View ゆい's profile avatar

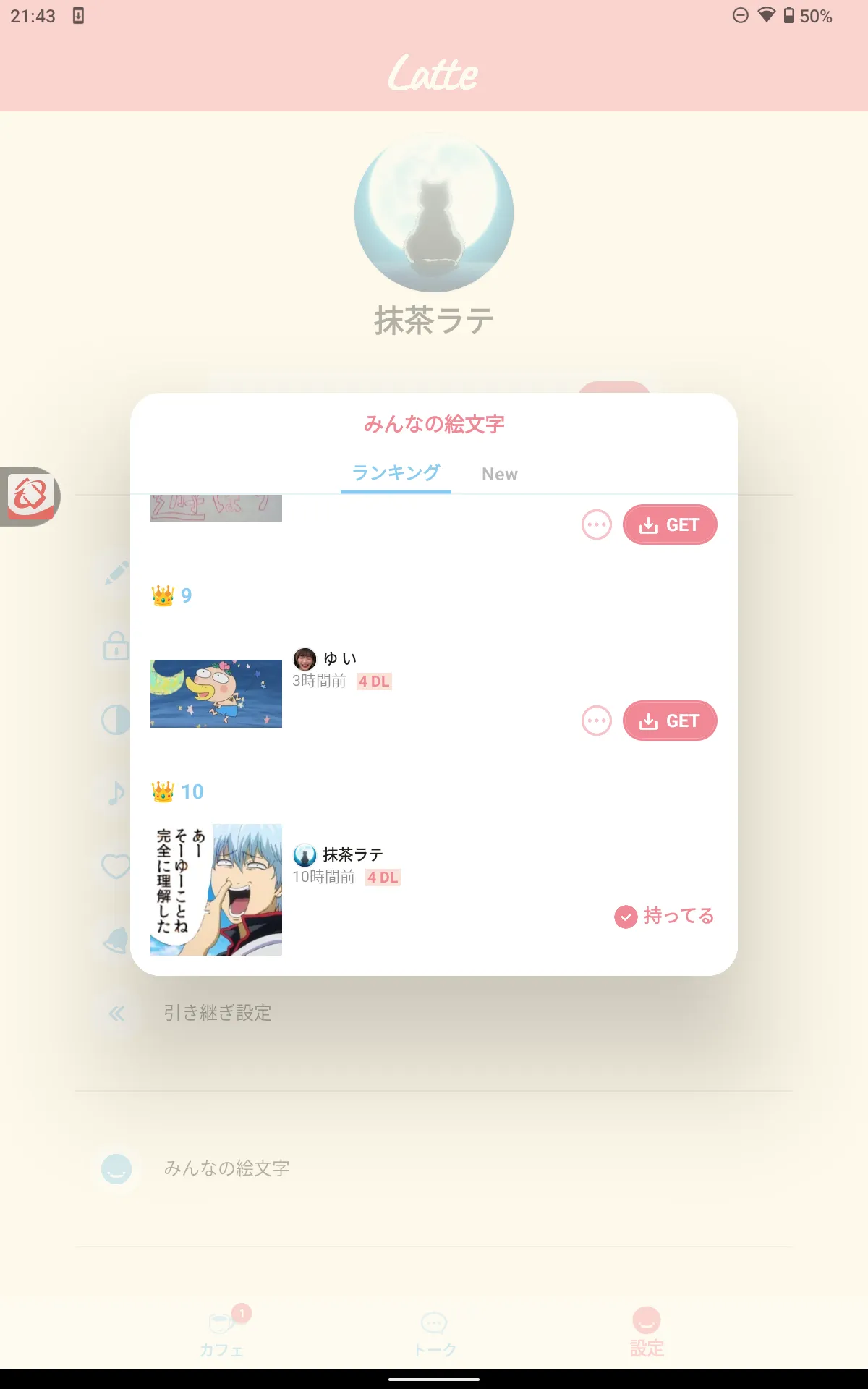click(305, 659)
